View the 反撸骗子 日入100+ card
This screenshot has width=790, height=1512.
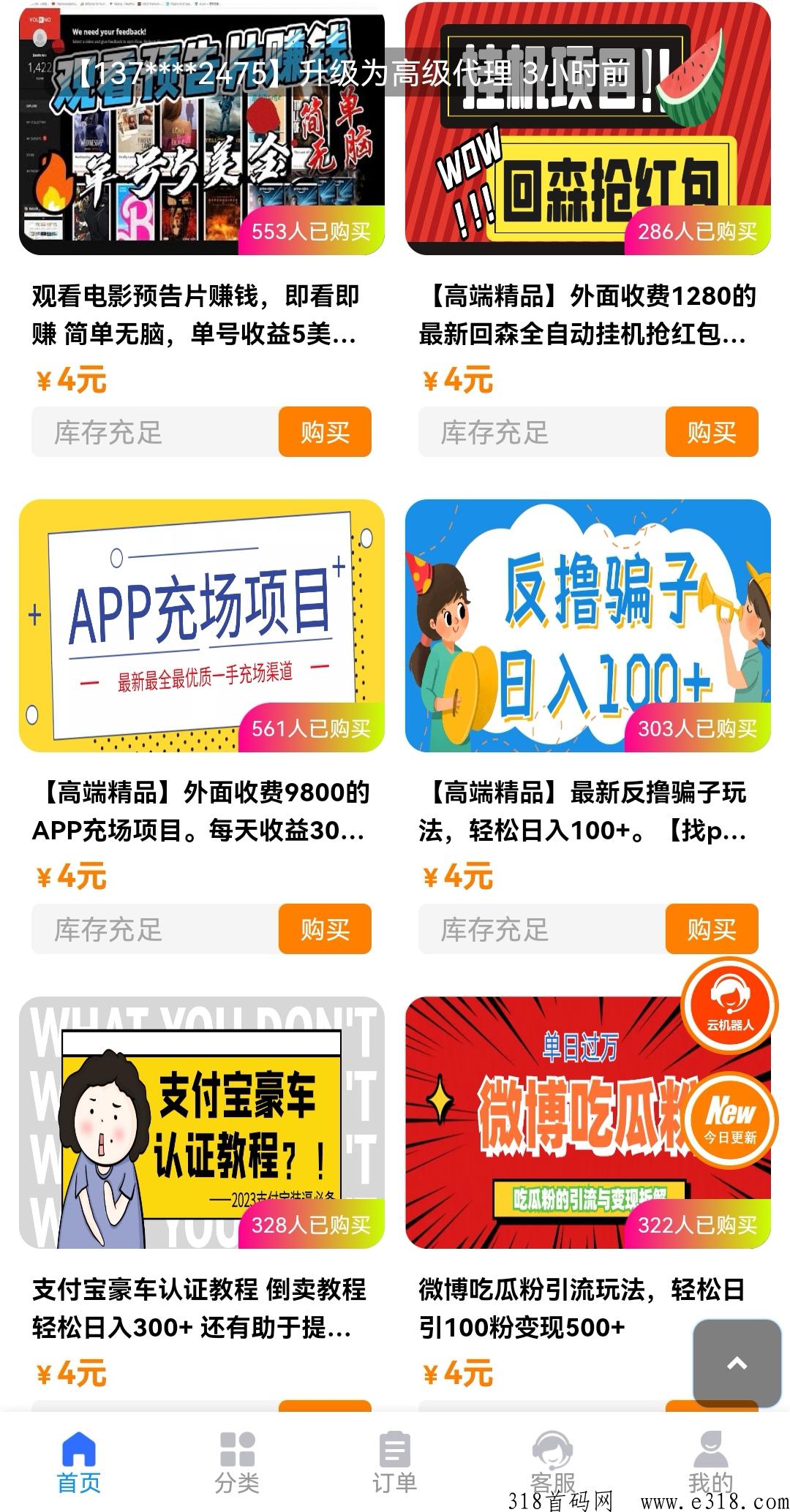coord(588,626)
